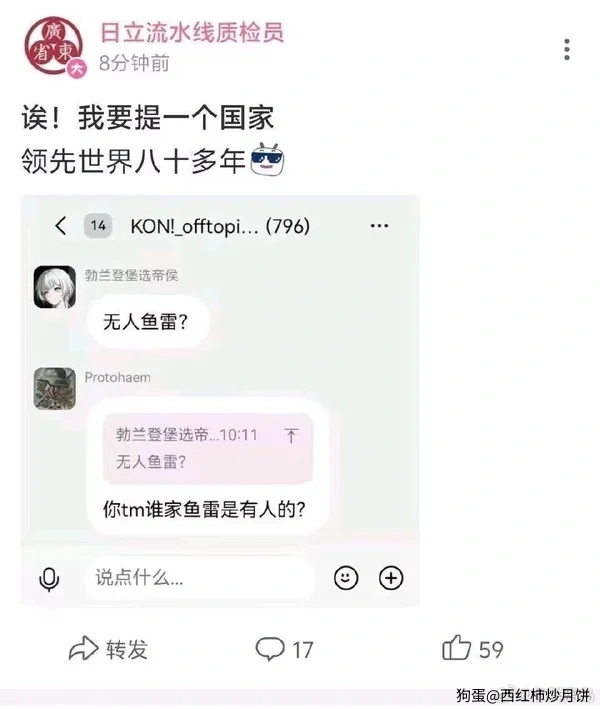Share the post via 转发
Viewport: 600px width, 709px height.
tap(108, 649)
